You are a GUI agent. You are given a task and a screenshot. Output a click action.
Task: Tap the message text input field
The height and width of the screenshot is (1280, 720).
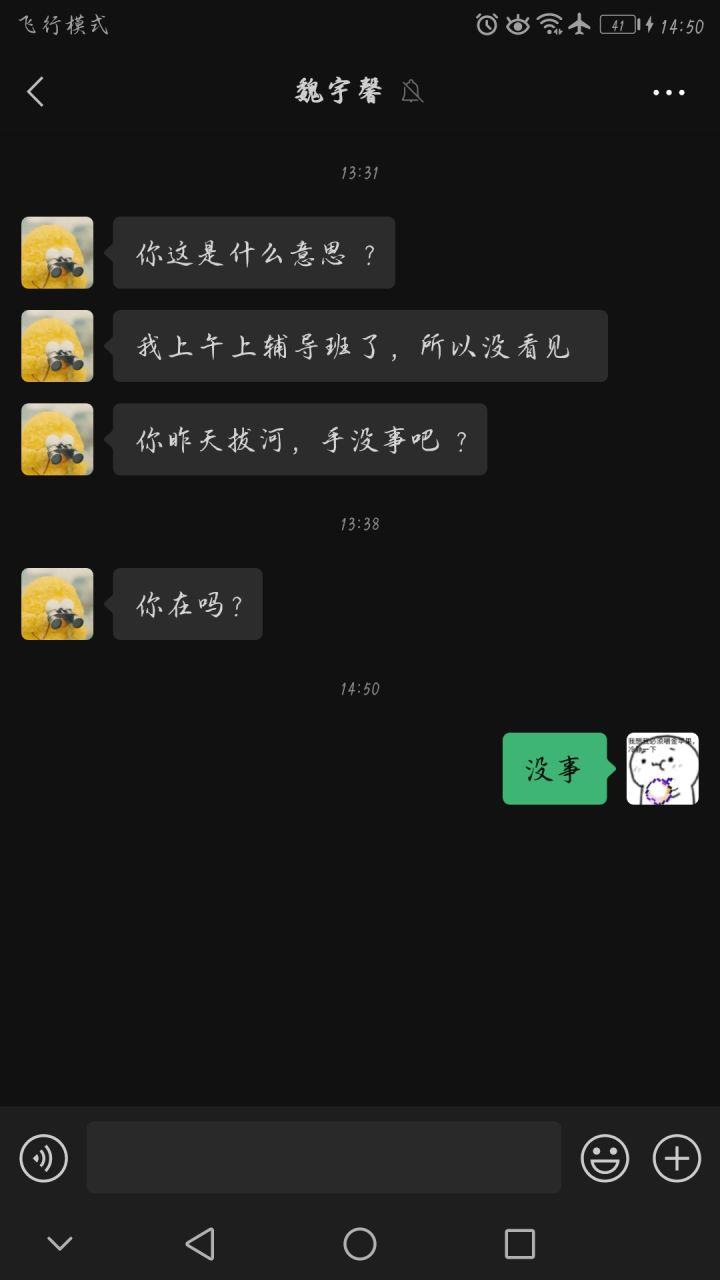[323, 1158]
